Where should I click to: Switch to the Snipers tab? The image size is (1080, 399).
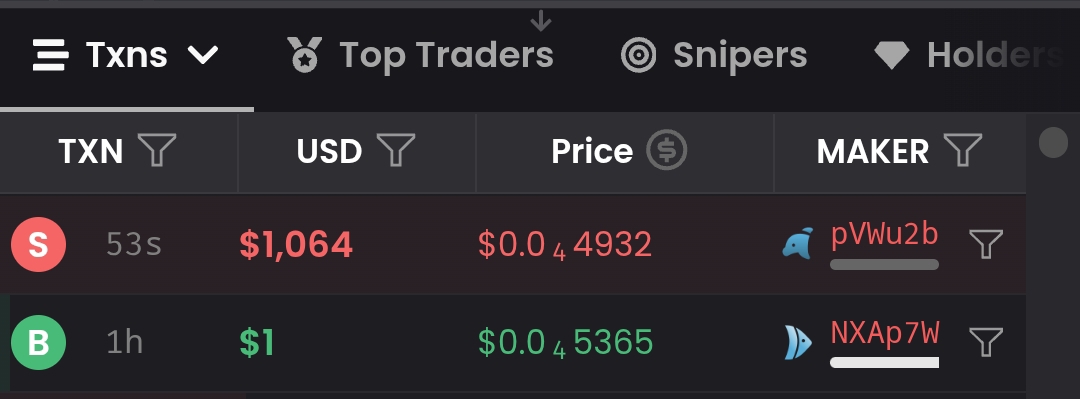[x=714, y=55]
